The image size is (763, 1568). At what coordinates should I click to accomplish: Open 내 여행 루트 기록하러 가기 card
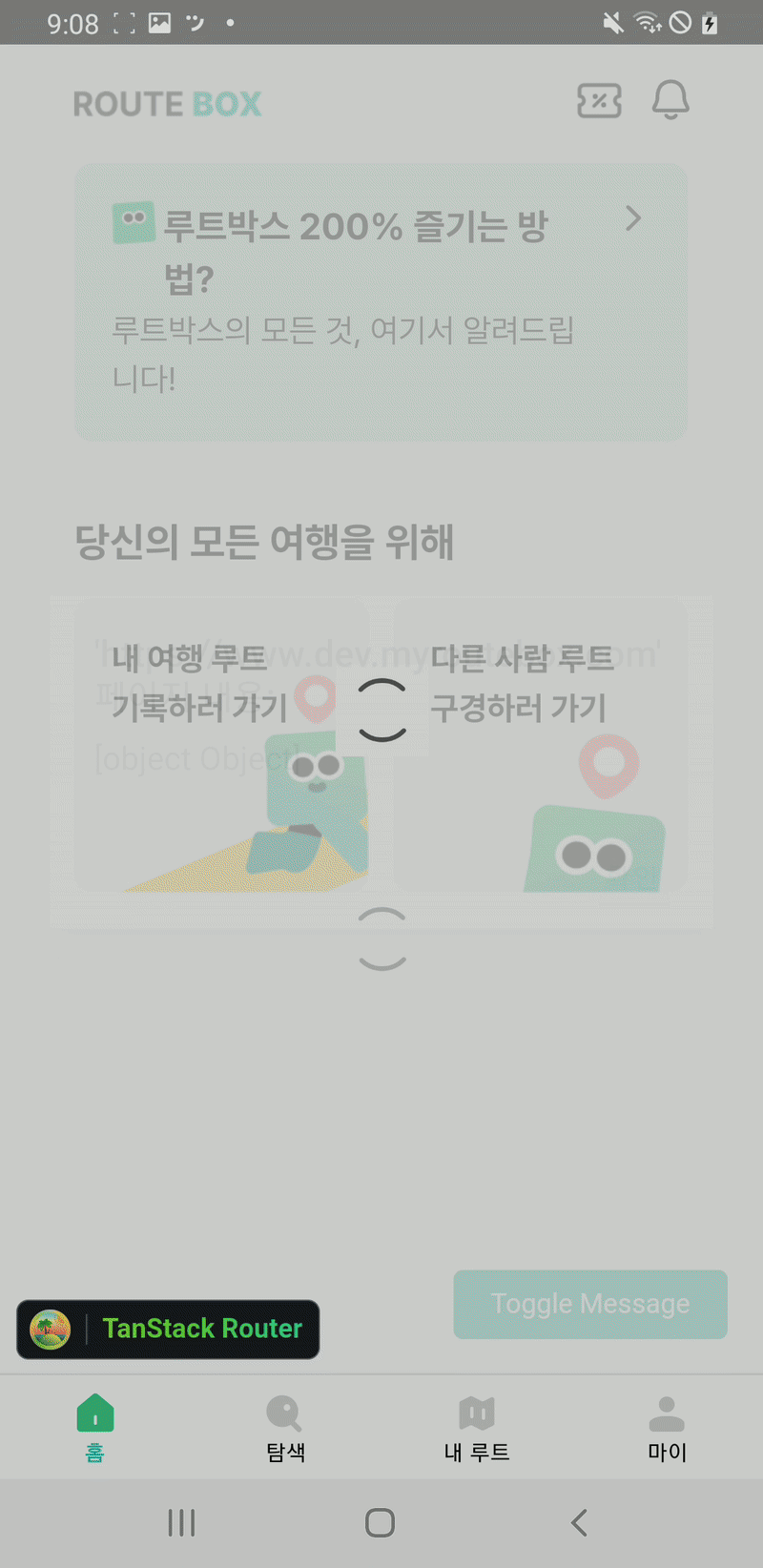(219, 744)
